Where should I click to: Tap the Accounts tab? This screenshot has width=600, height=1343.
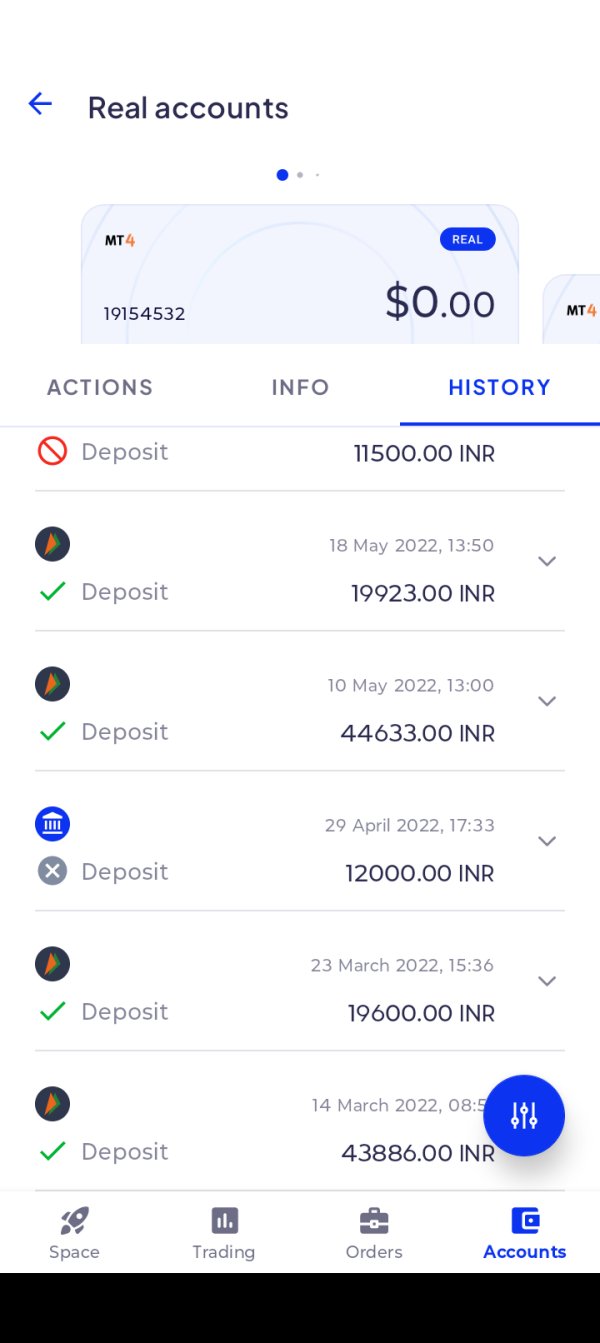coord(524,1232)
